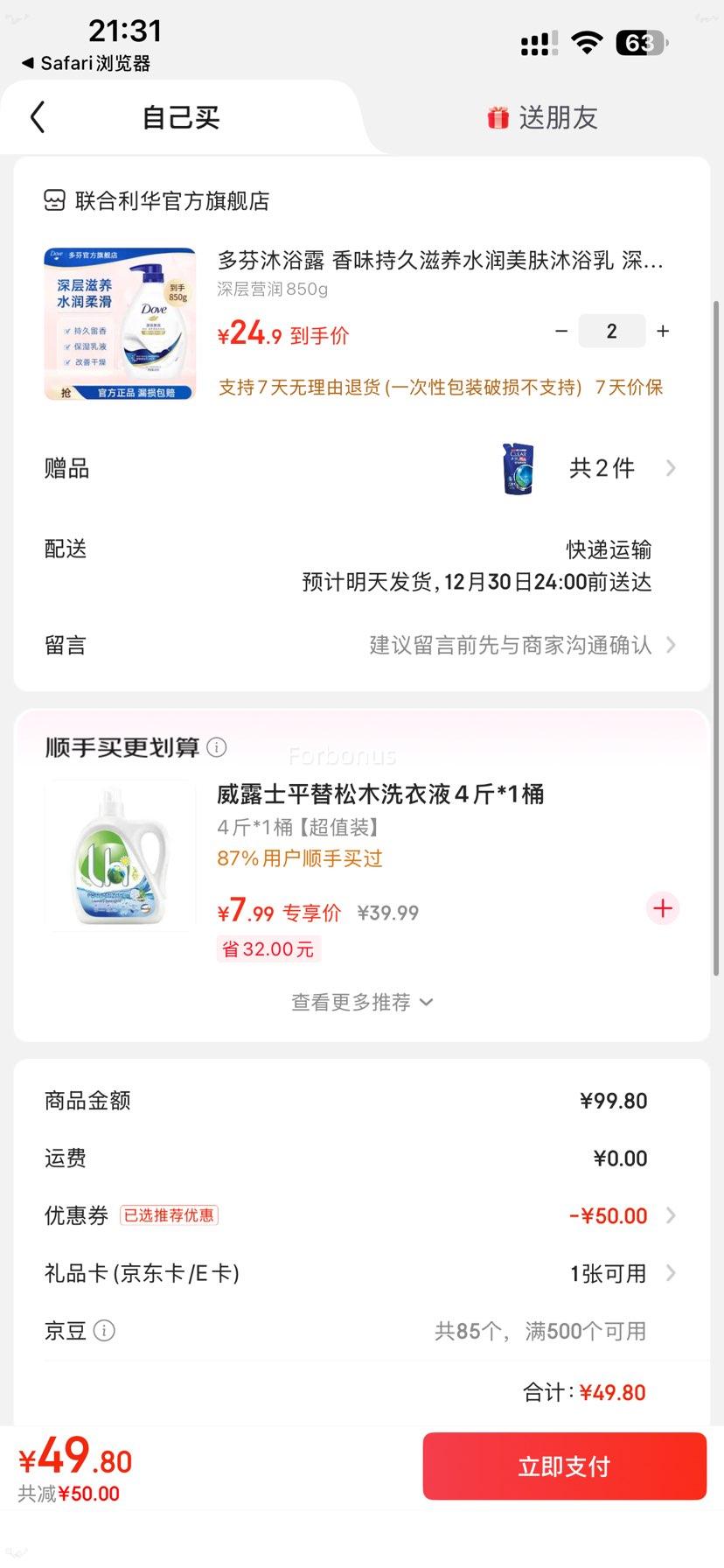Tap the gift icon beside 送朋友
The width and height of the screenshot is (724, 1568).
pyautogui.click(x=497, y=117)
